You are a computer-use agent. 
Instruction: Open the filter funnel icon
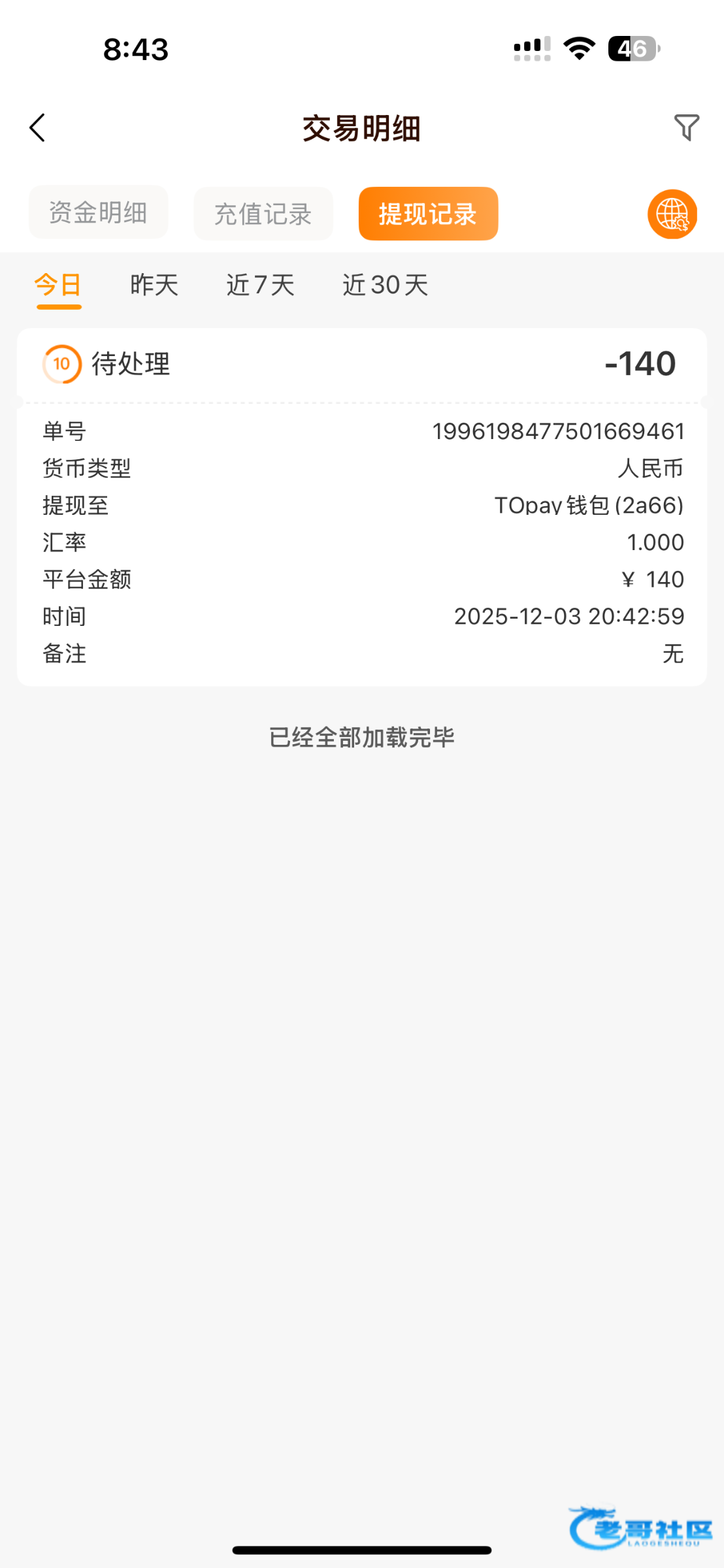[686, 127]
